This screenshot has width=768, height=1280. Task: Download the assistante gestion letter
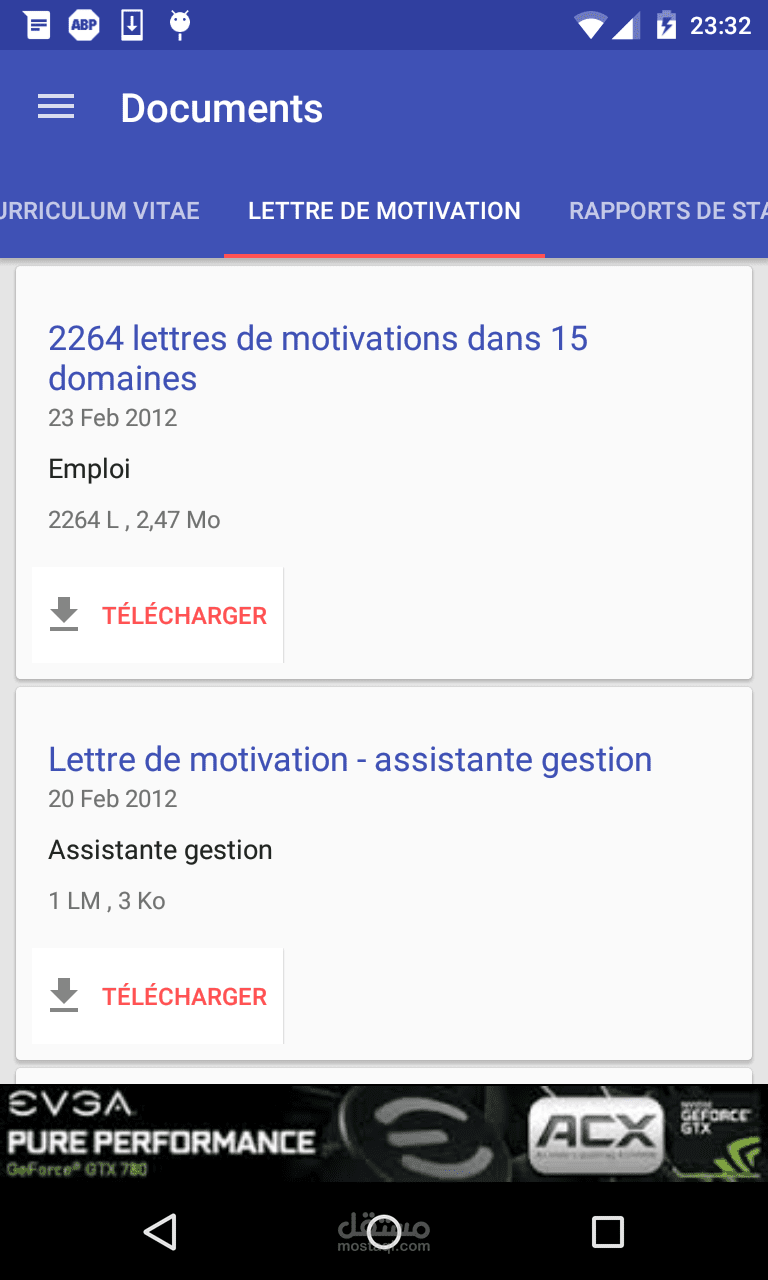[x=158, y=996]
